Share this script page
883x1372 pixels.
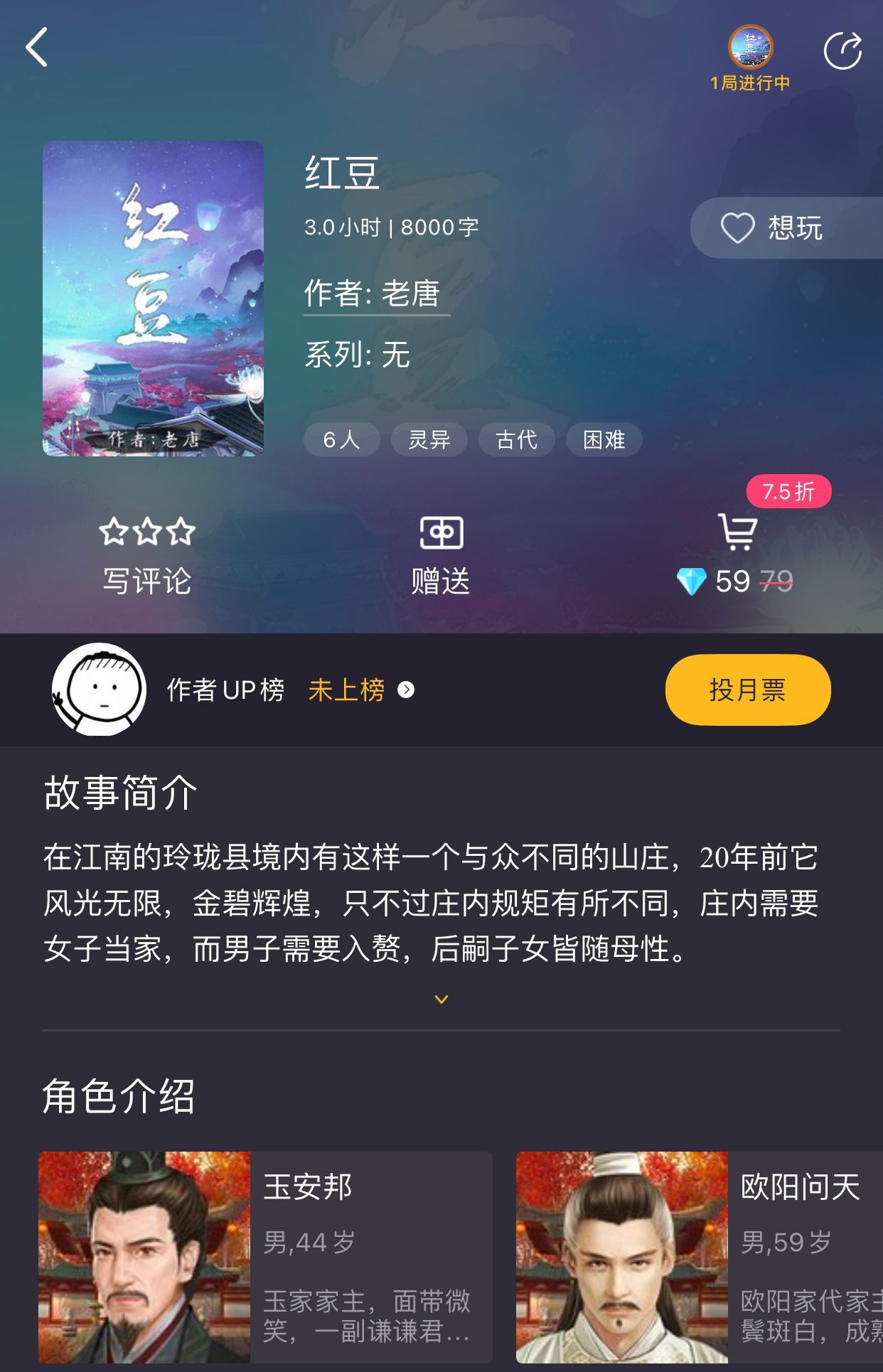(842, 50)
